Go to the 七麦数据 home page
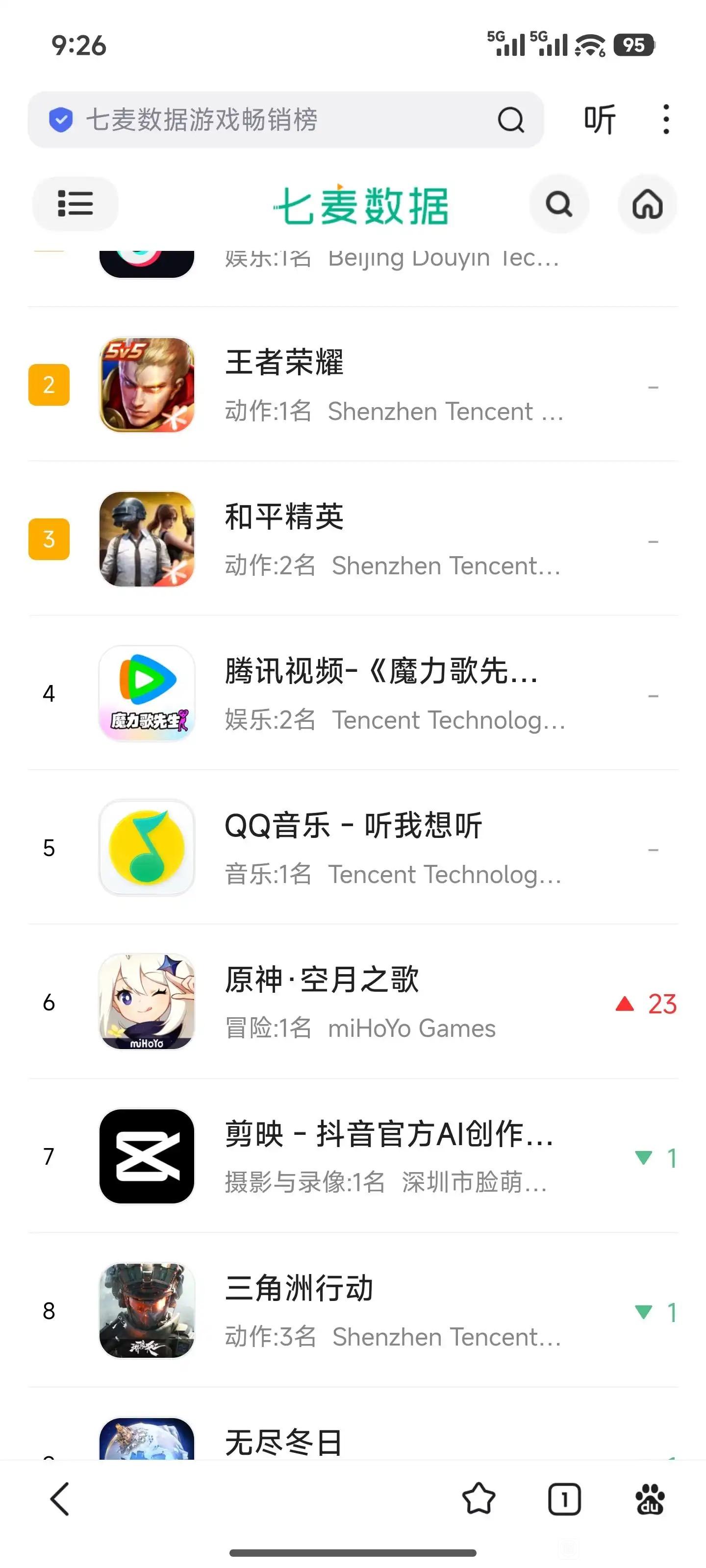Screen dimensions: 706x1568 point(647,204)
